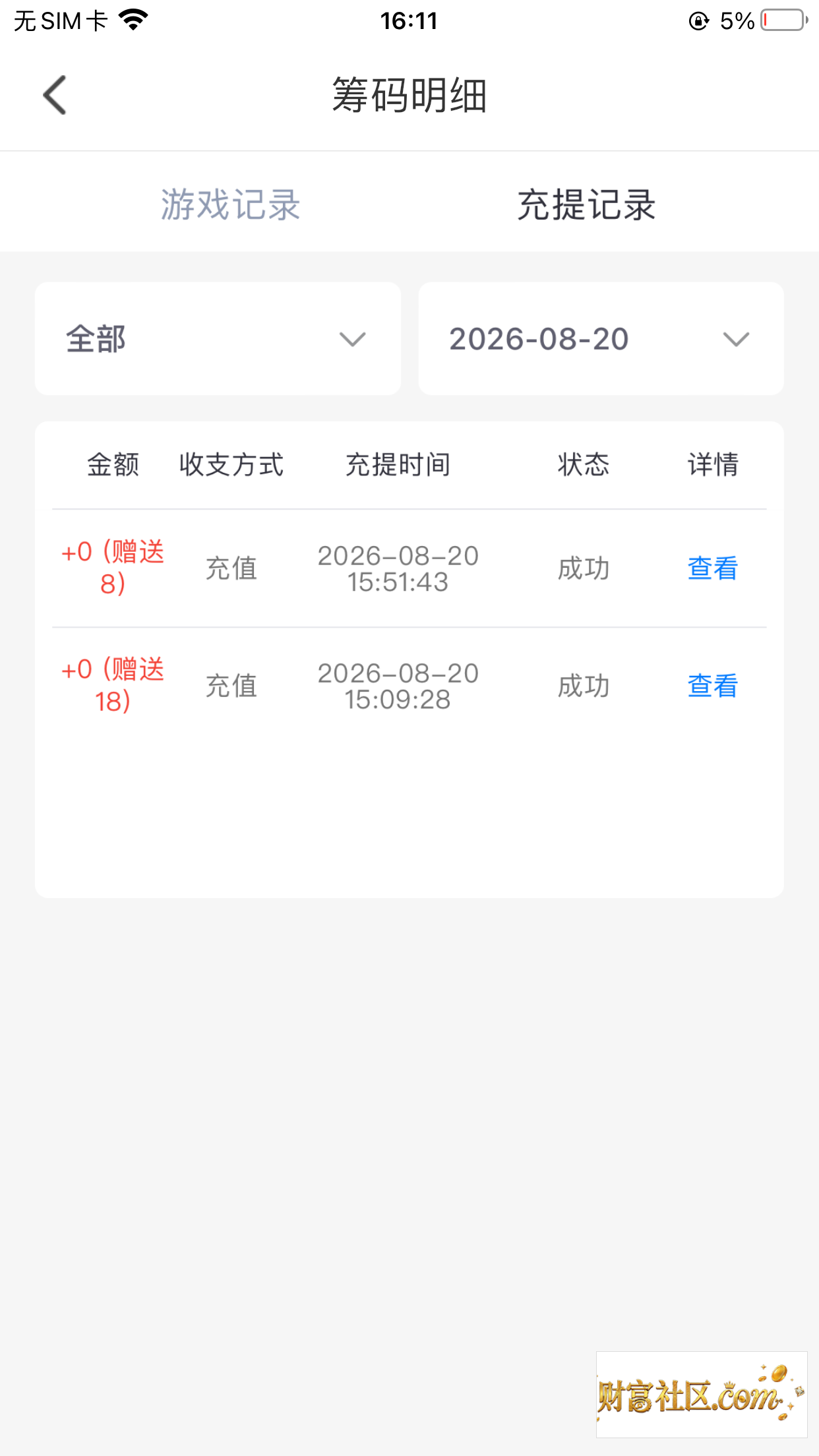Screen dimensions: 819x1456
Task: Switch to the 游戏记录 tab
Action: pos(231,204)
